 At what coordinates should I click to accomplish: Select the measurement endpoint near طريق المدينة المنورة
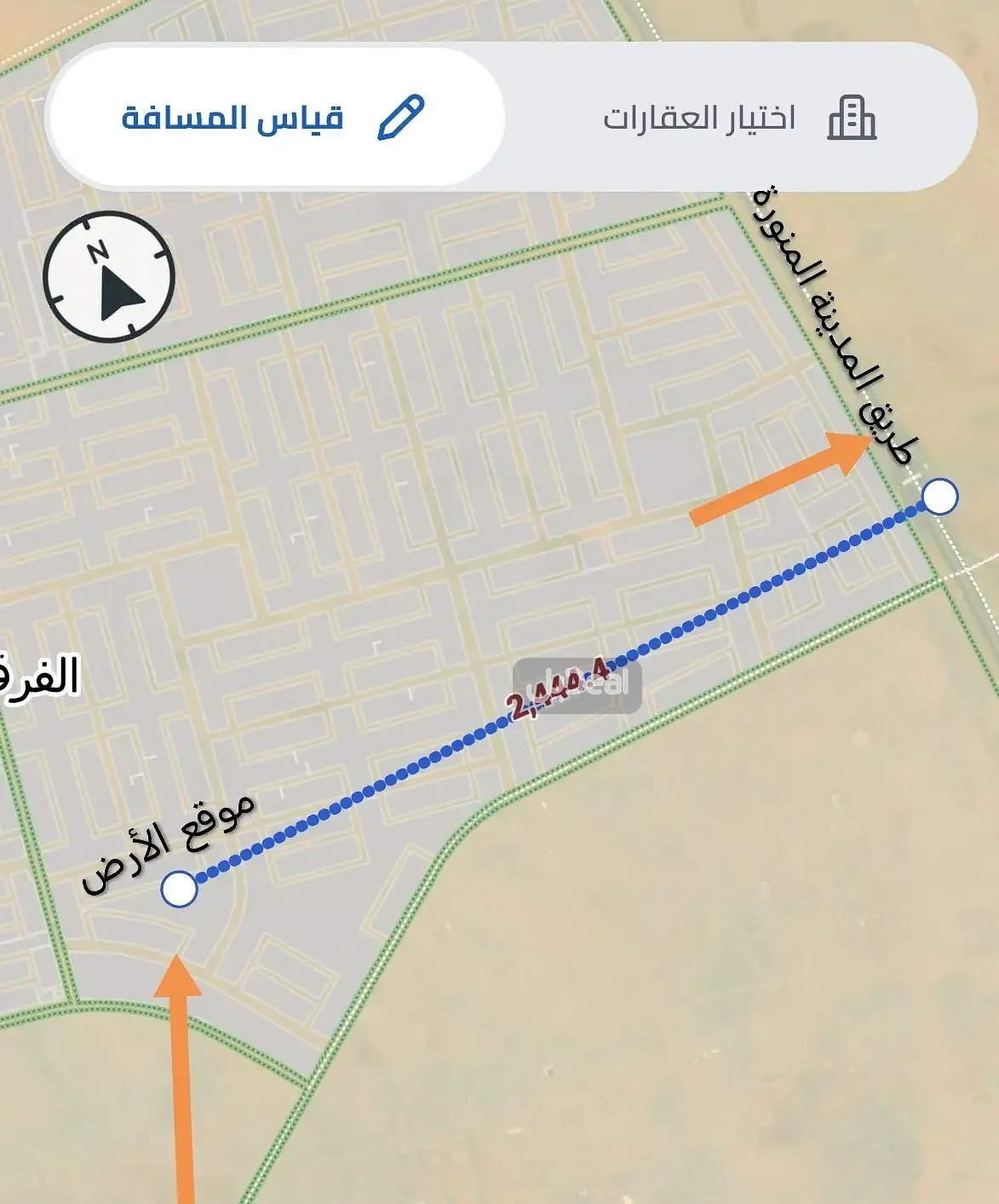(x=939, y=497)
